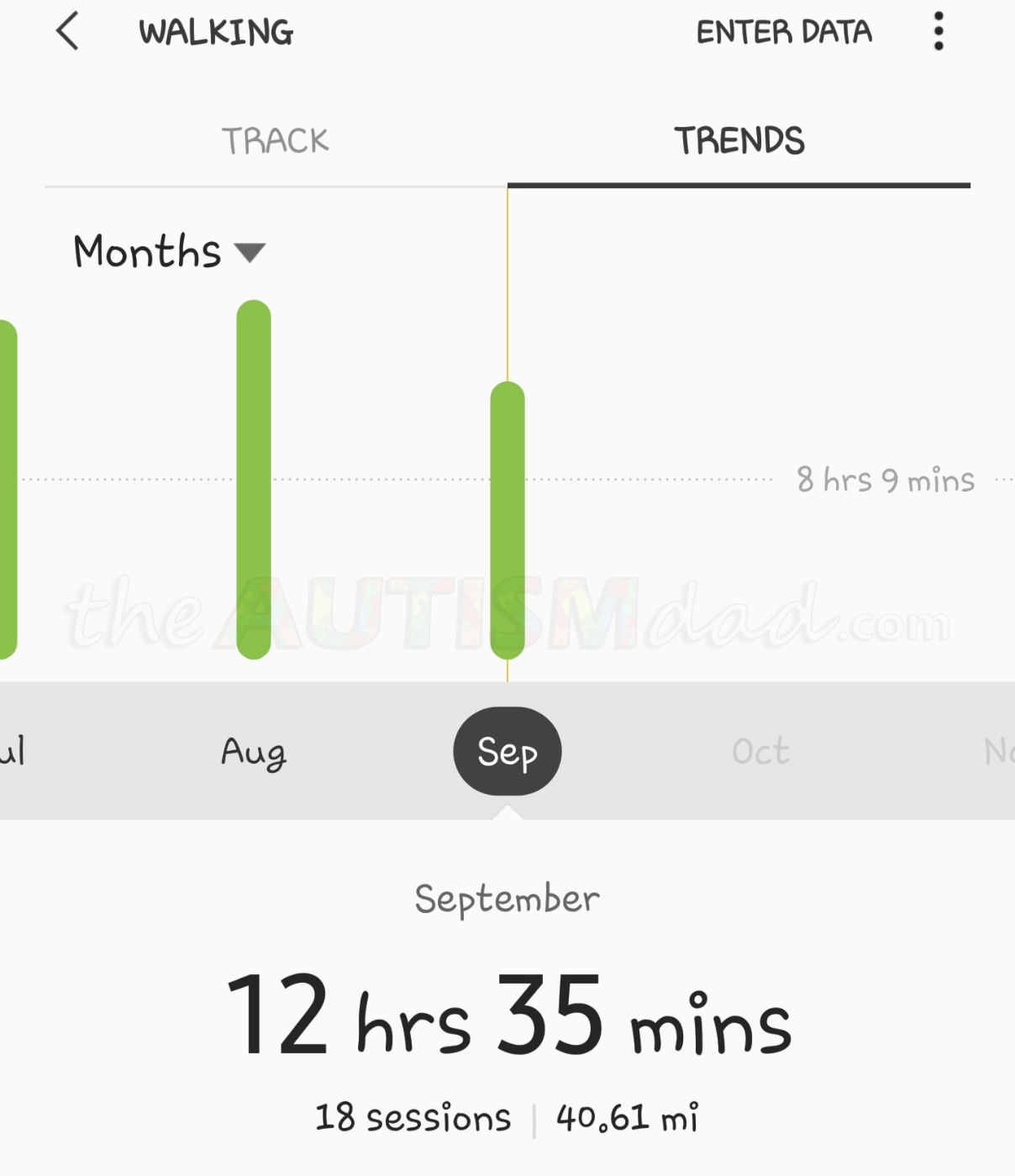Select the Aug month label
Viewport: 1015px width, 1176px height.
[x=254, y=752]
